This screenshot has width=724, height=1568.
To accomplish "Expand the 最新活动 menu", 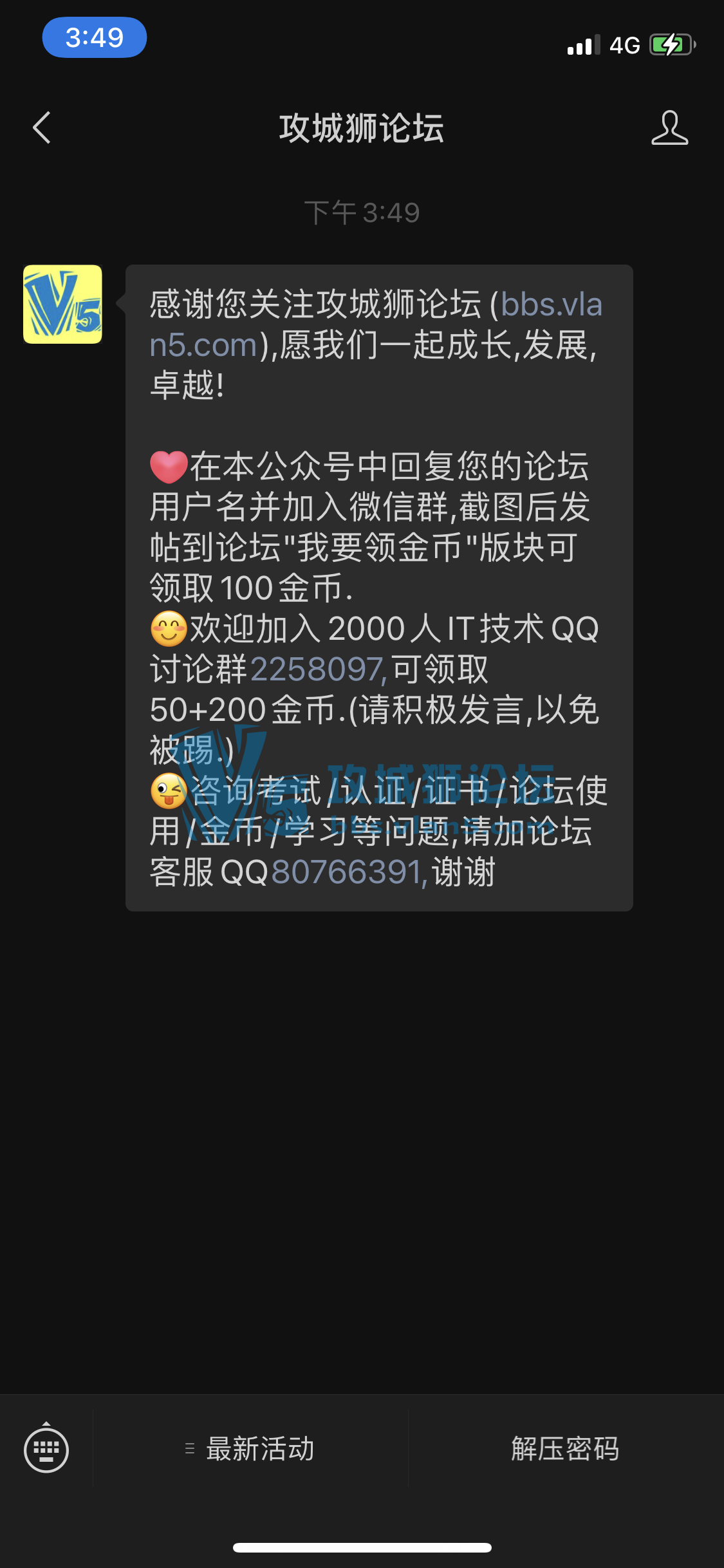I will tap(251, 1450).
